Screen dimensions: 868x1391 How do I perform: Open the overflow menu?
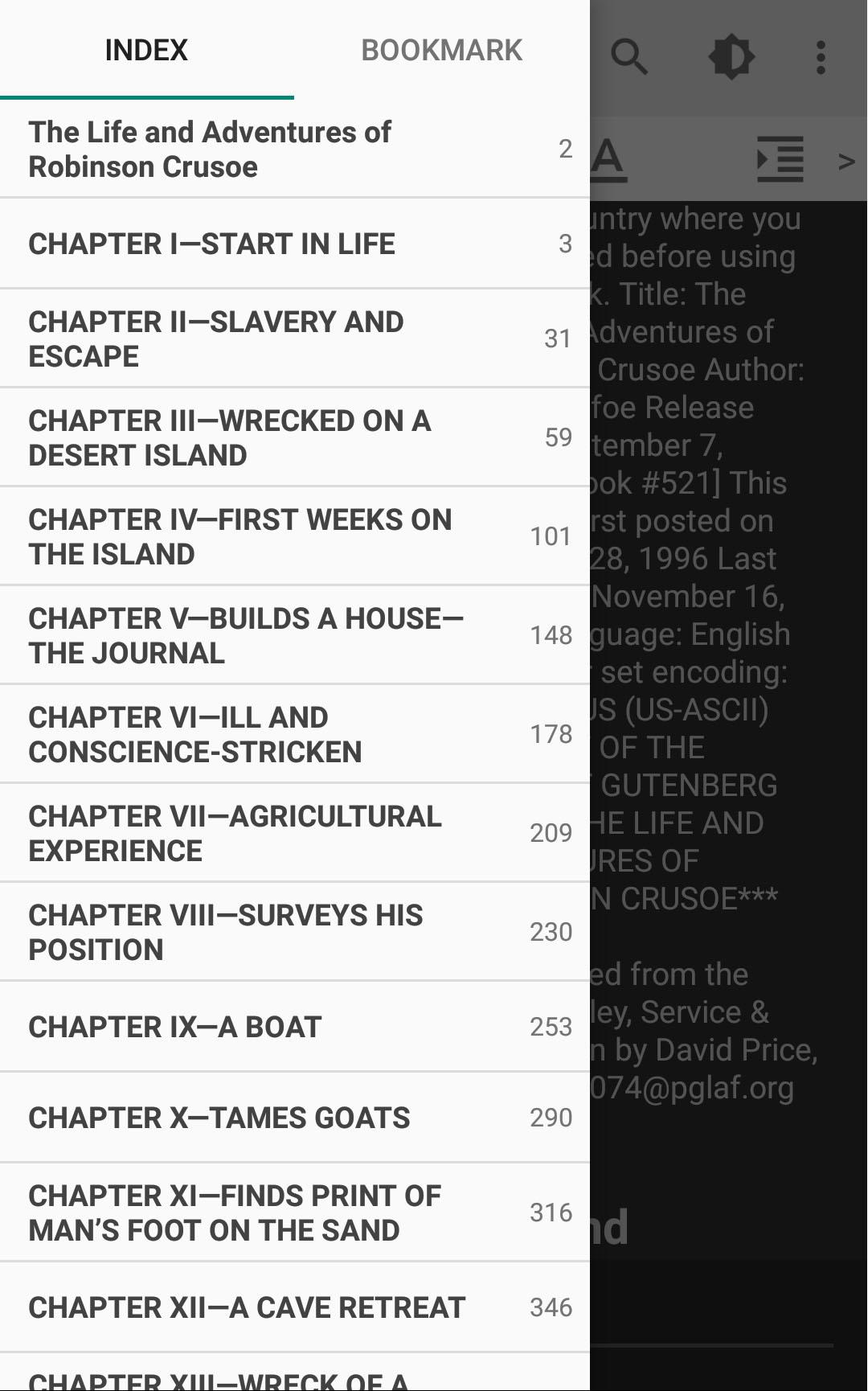(821, 56)
